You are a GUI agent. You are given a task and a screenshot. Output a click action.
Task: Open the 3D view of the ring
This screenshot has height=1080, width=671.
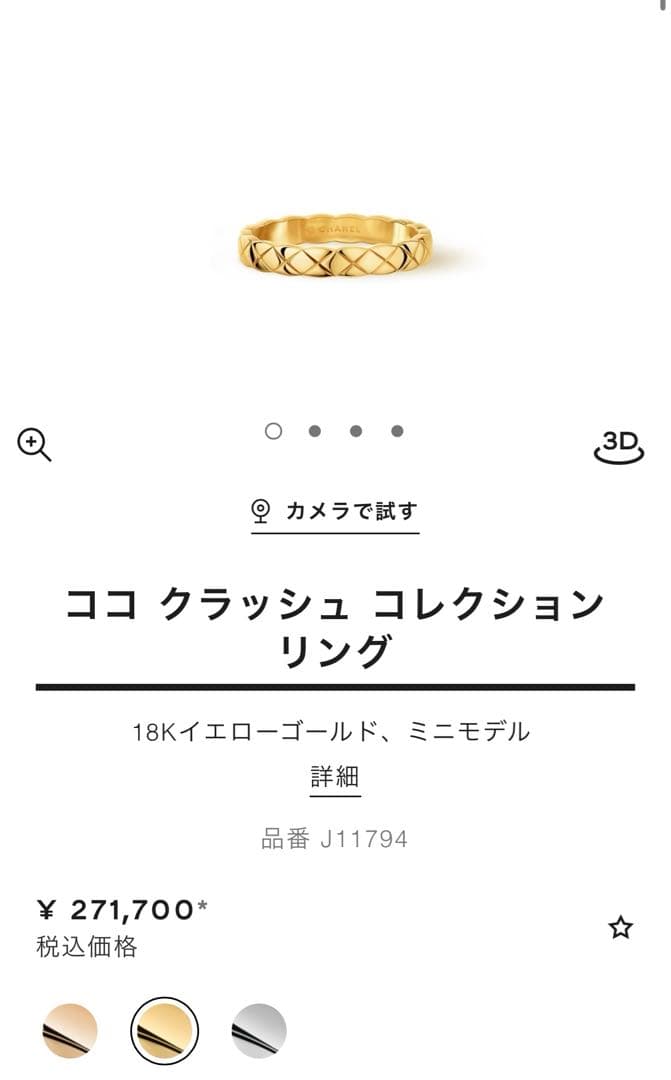pos(619,447)
